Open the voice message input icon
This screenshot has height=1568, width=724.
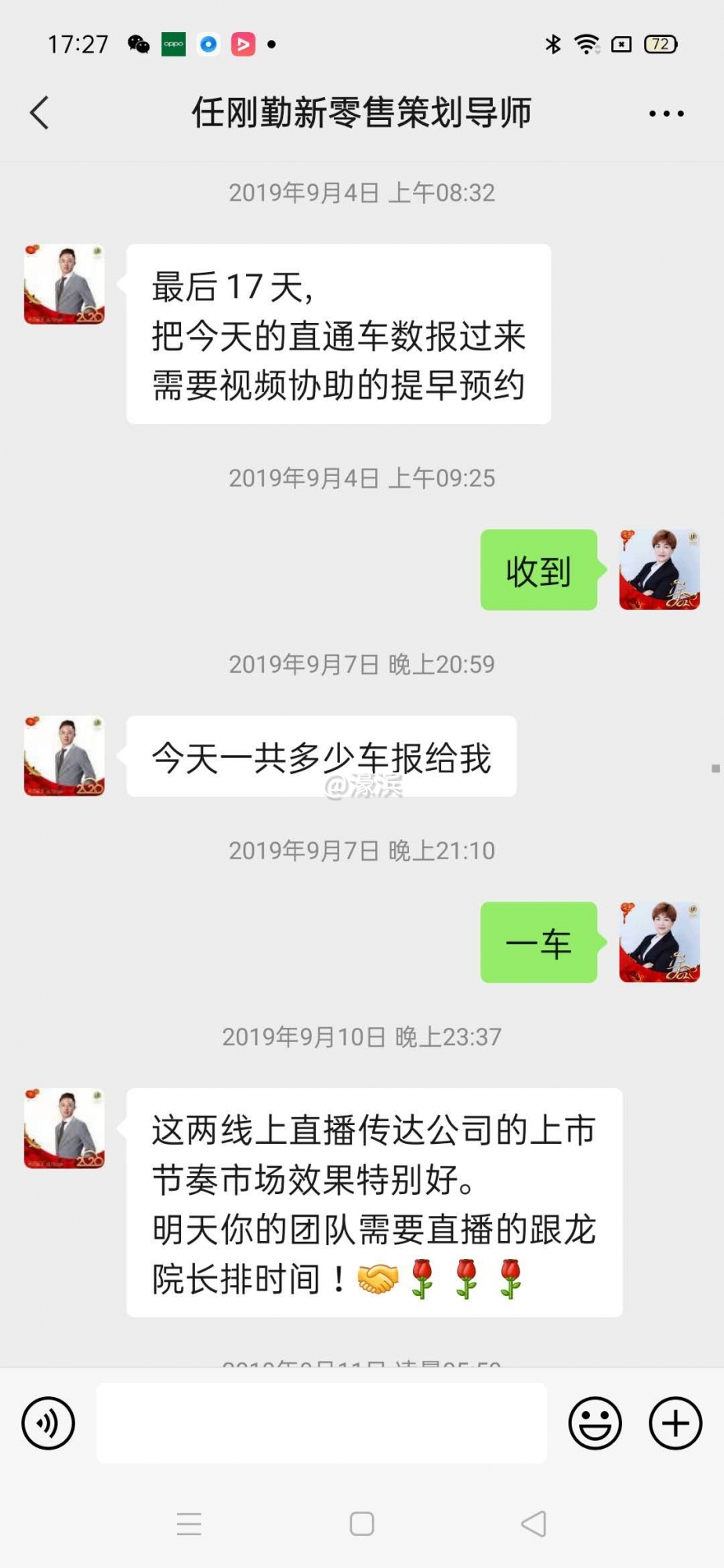point(47,1423)
